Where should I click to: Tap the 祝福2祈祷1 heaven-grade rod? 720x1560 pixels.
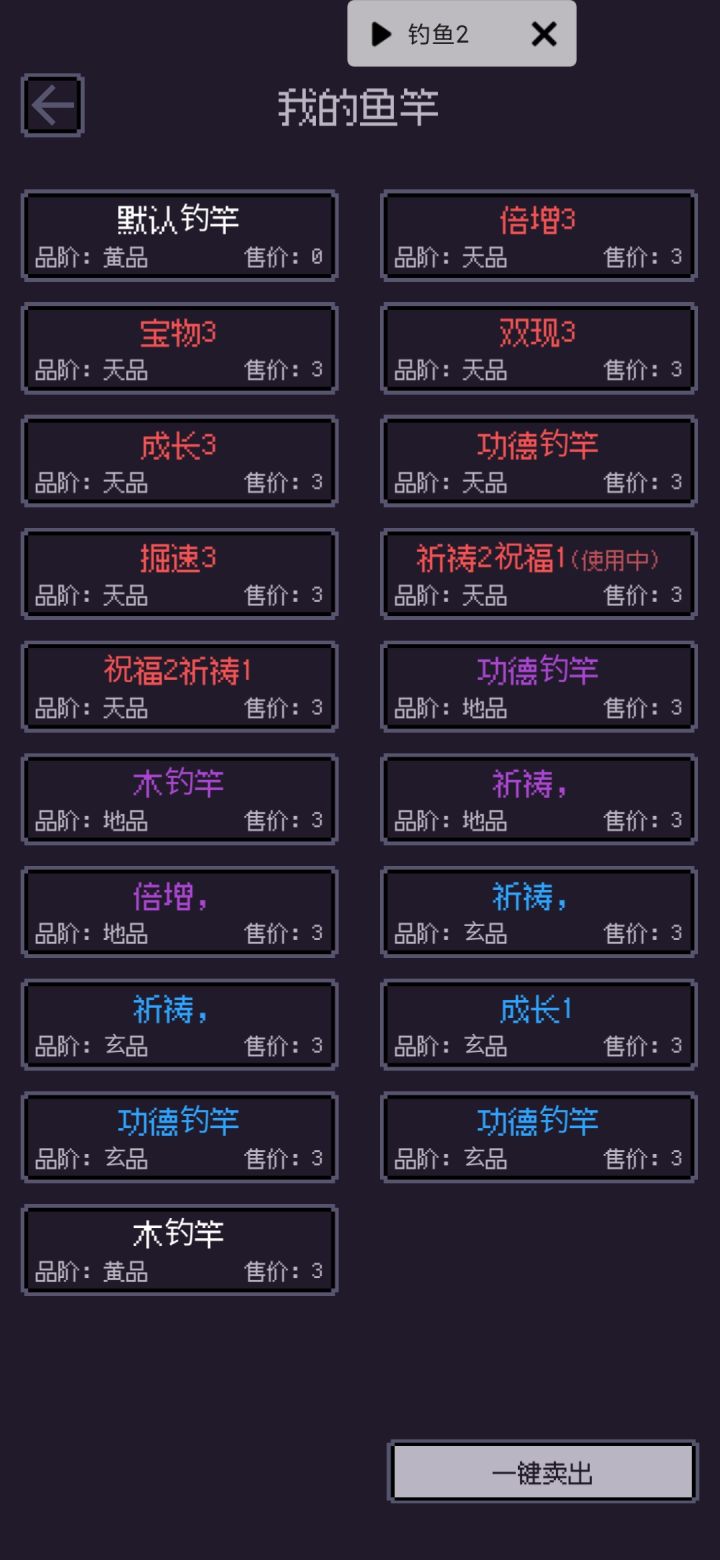click(180, 686)
